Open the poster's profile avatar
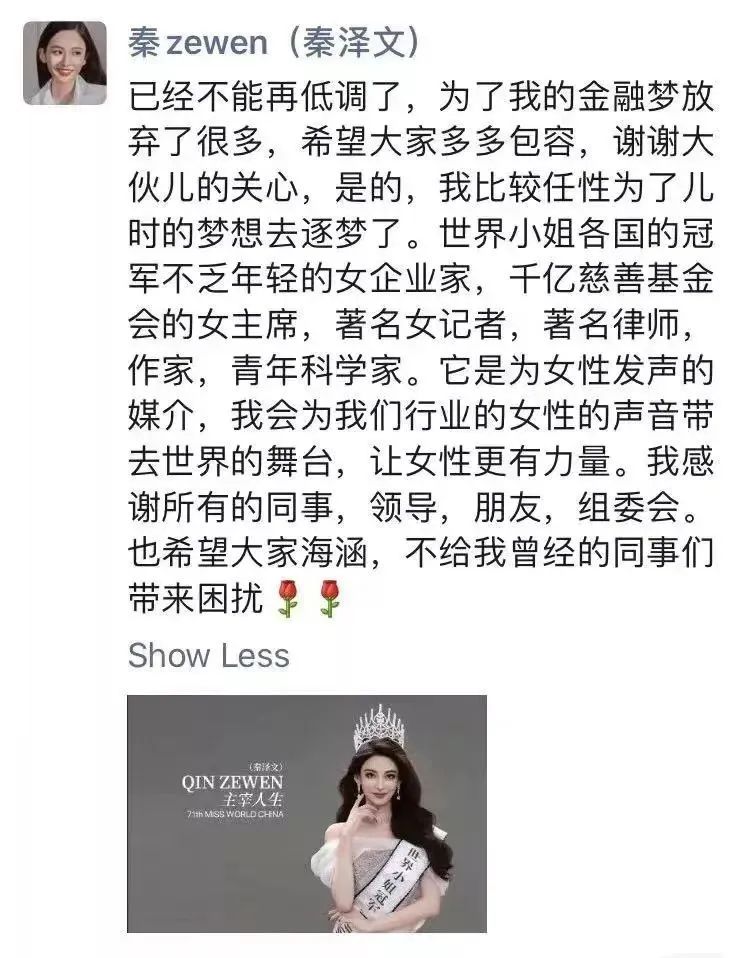The image size is (750, 958). 64,63
